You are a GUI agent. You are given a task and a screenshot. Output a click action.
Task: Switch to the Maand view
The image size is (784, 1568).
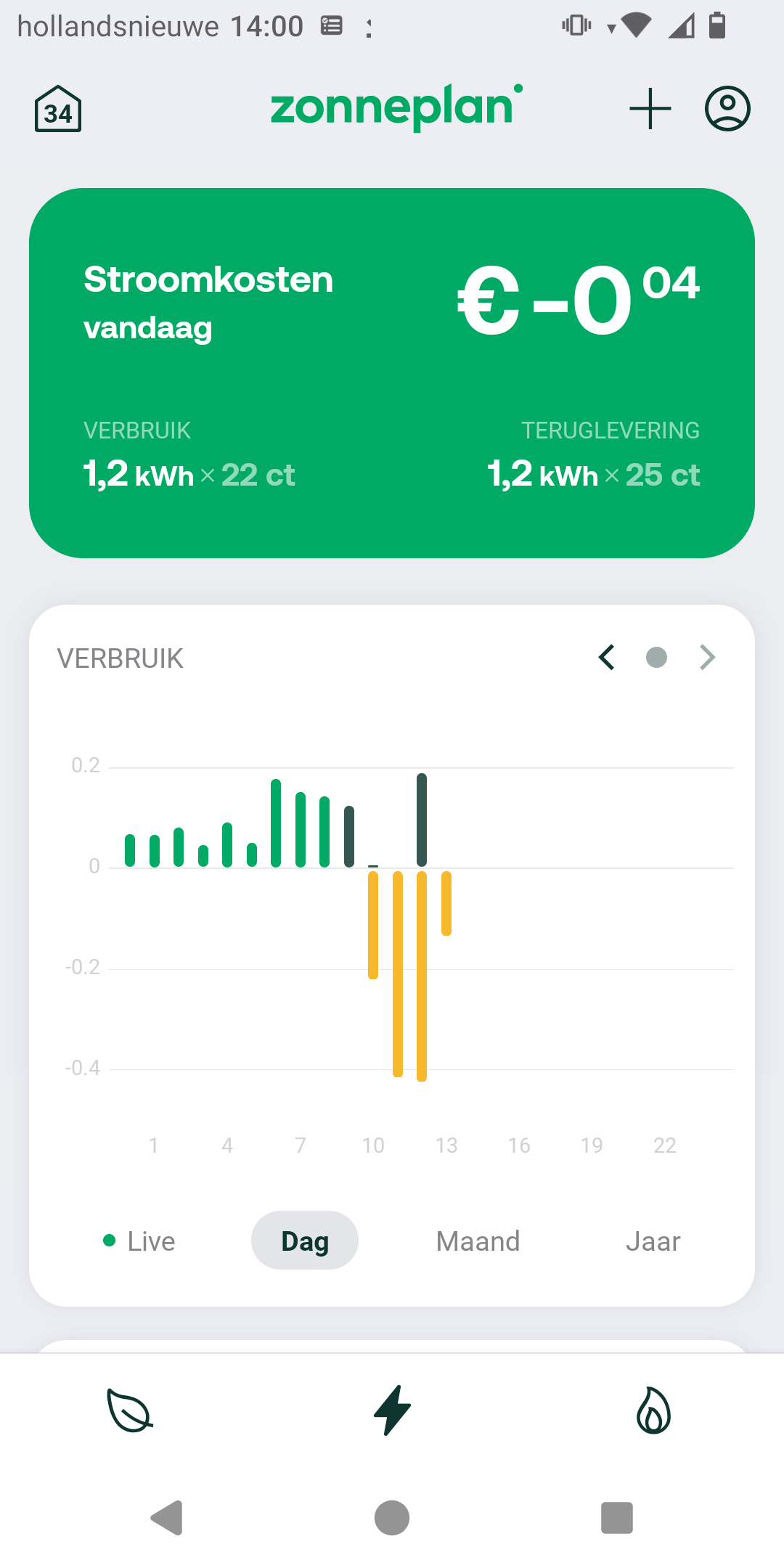pyautogui.click(x=478, y=1241)
